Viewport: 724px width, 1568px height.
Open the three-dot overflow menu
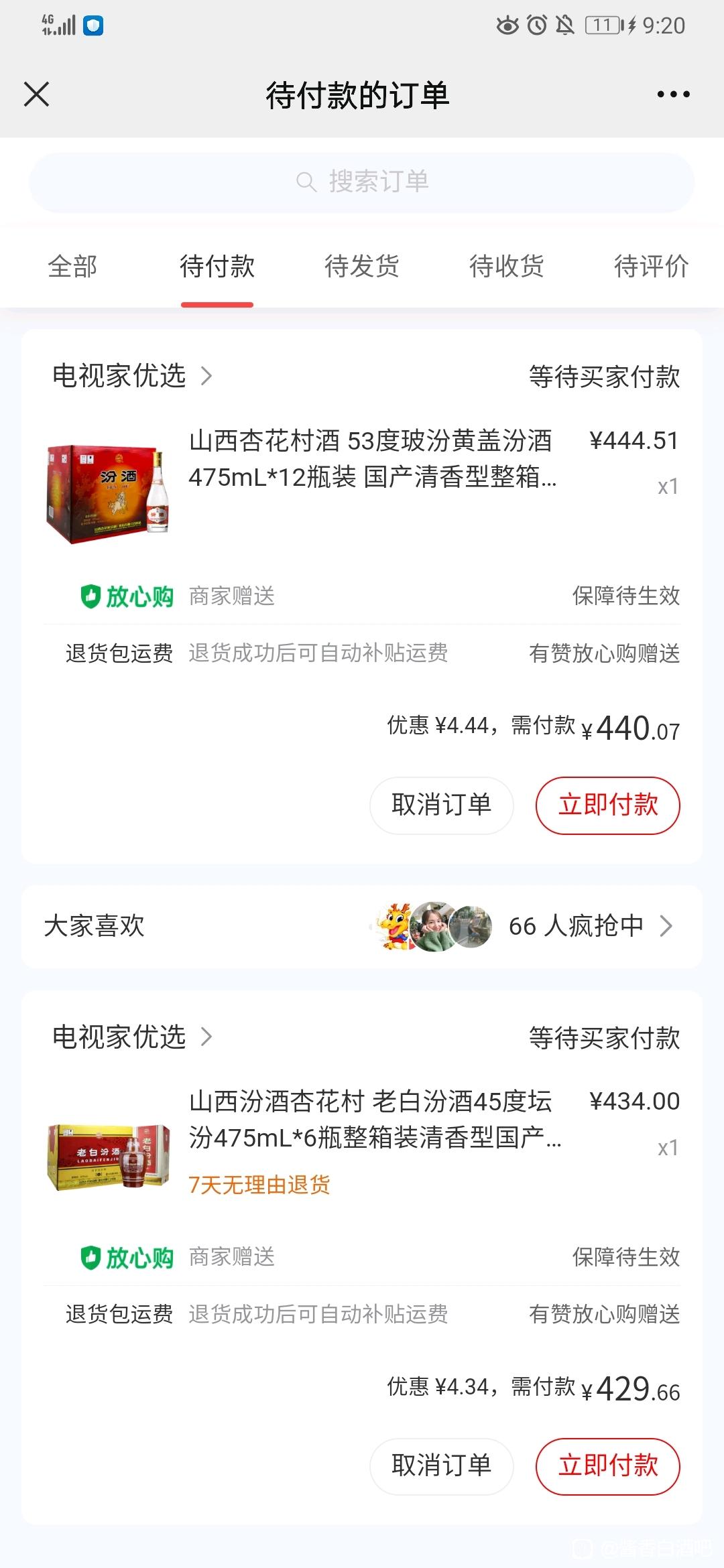tap(673, 94)
